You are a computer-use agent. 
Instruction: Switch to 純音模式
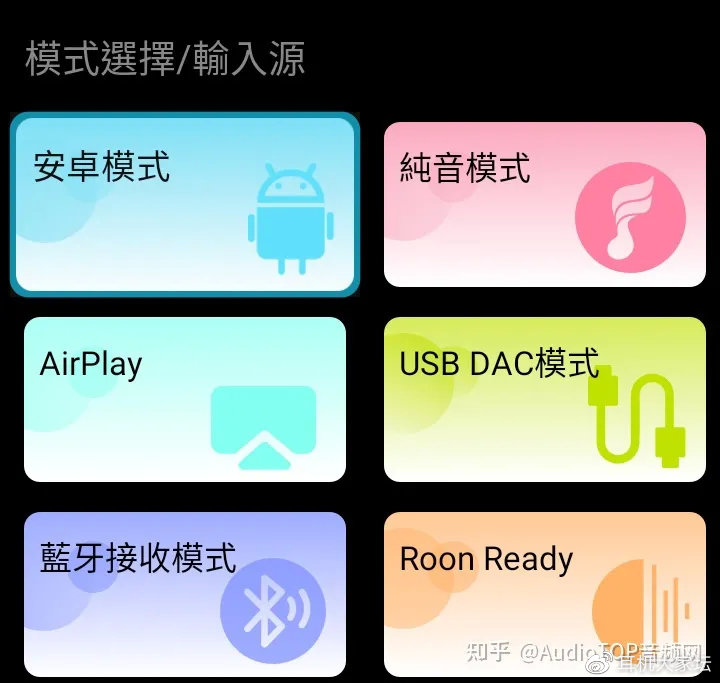coord(545,204)
